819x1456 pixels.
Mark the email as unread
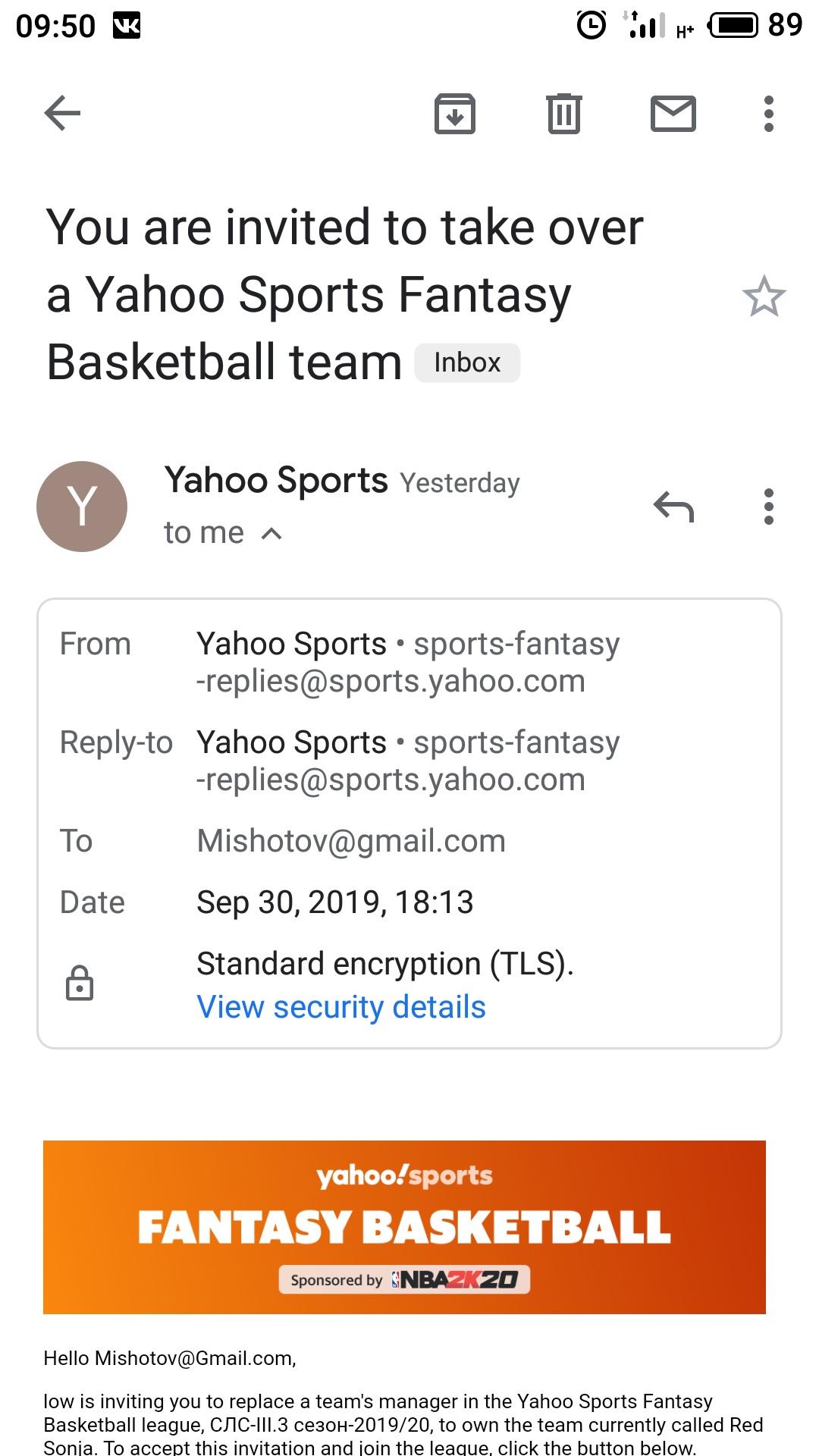click(x=673, y=114)
